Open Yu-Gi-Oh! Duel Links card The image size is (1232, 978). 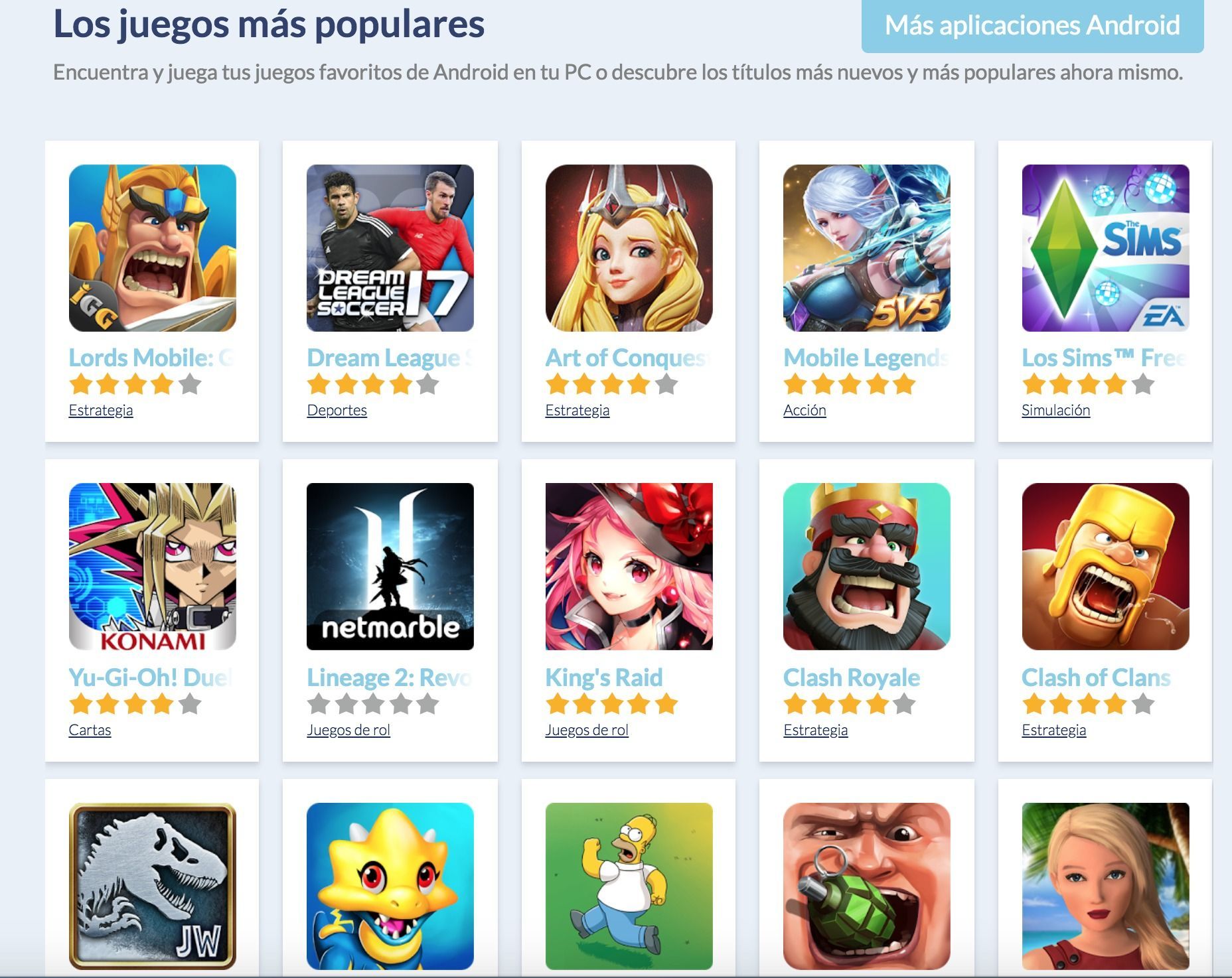[152, 567]
